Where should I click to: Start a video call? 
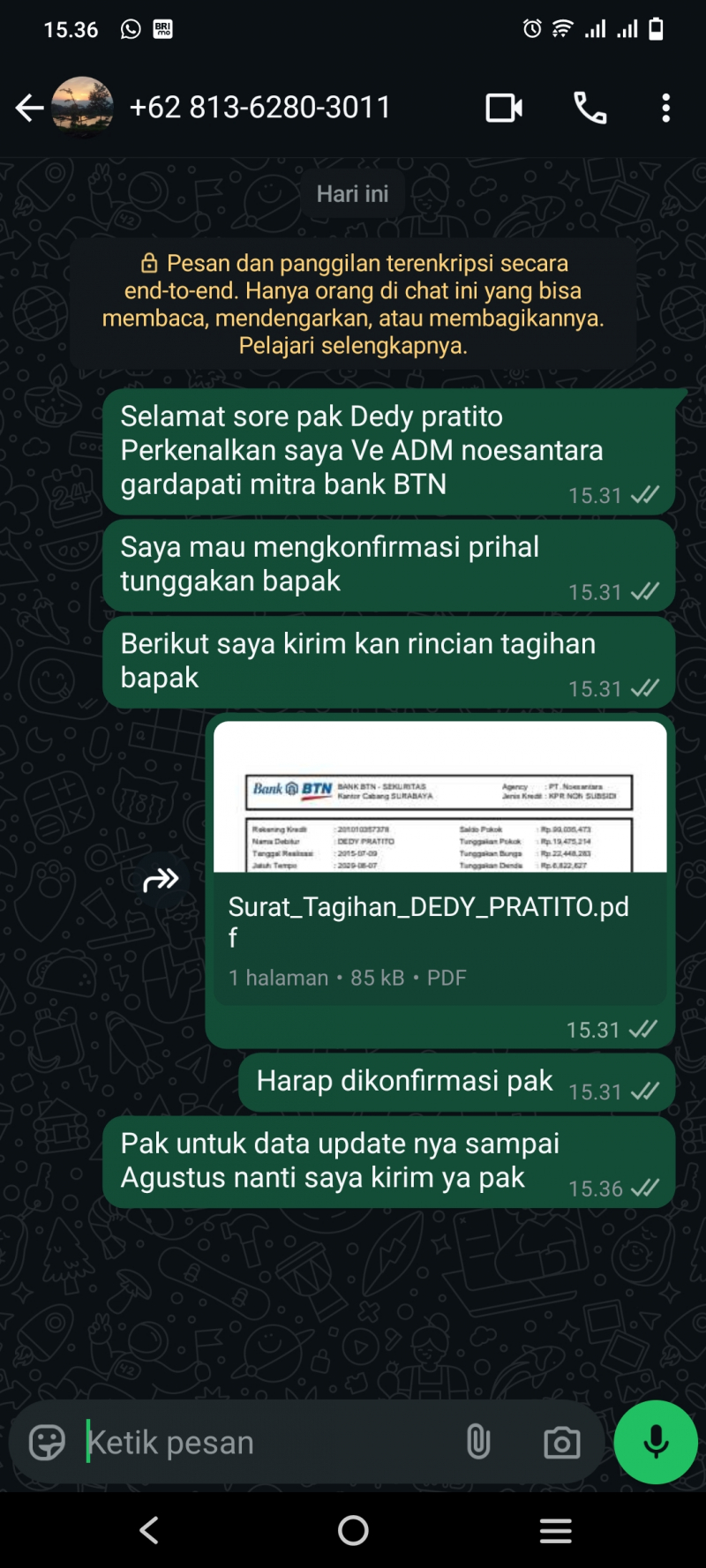[504, 108]
